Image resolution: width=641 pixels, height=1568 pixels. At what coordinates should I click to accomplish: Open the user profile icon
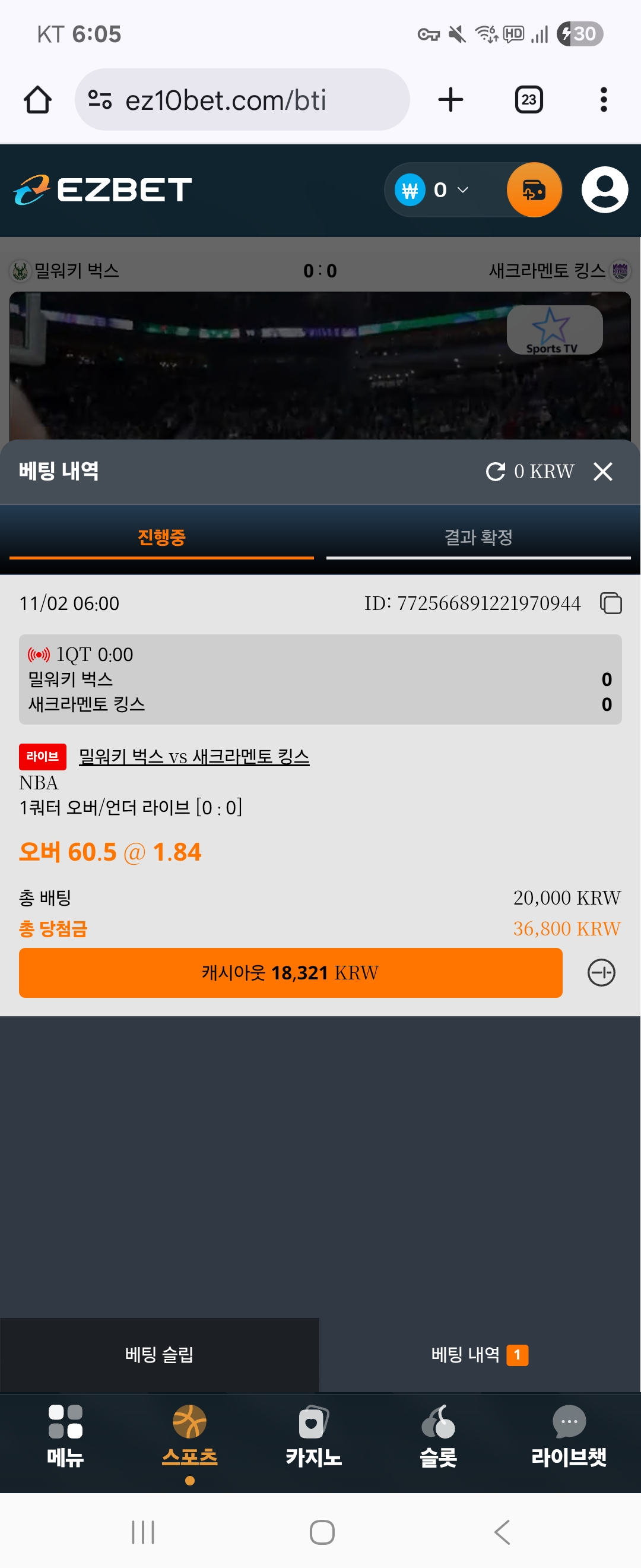(604, 190)
